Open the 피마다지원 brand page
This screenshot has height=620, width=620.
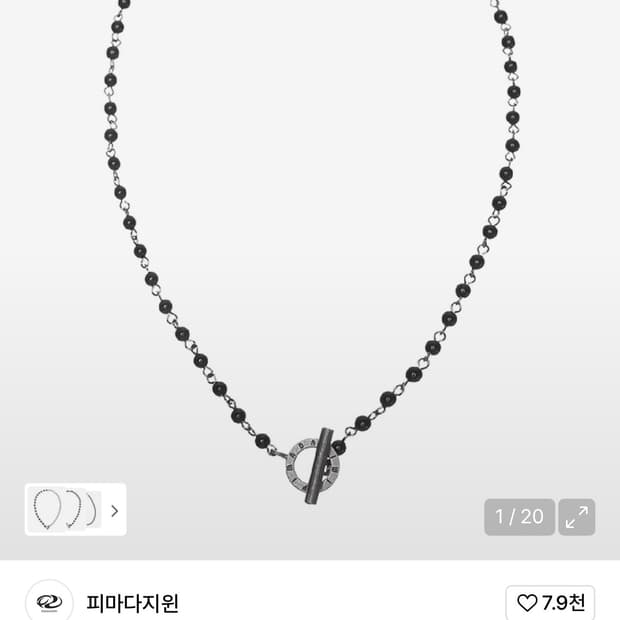(132, 603)
